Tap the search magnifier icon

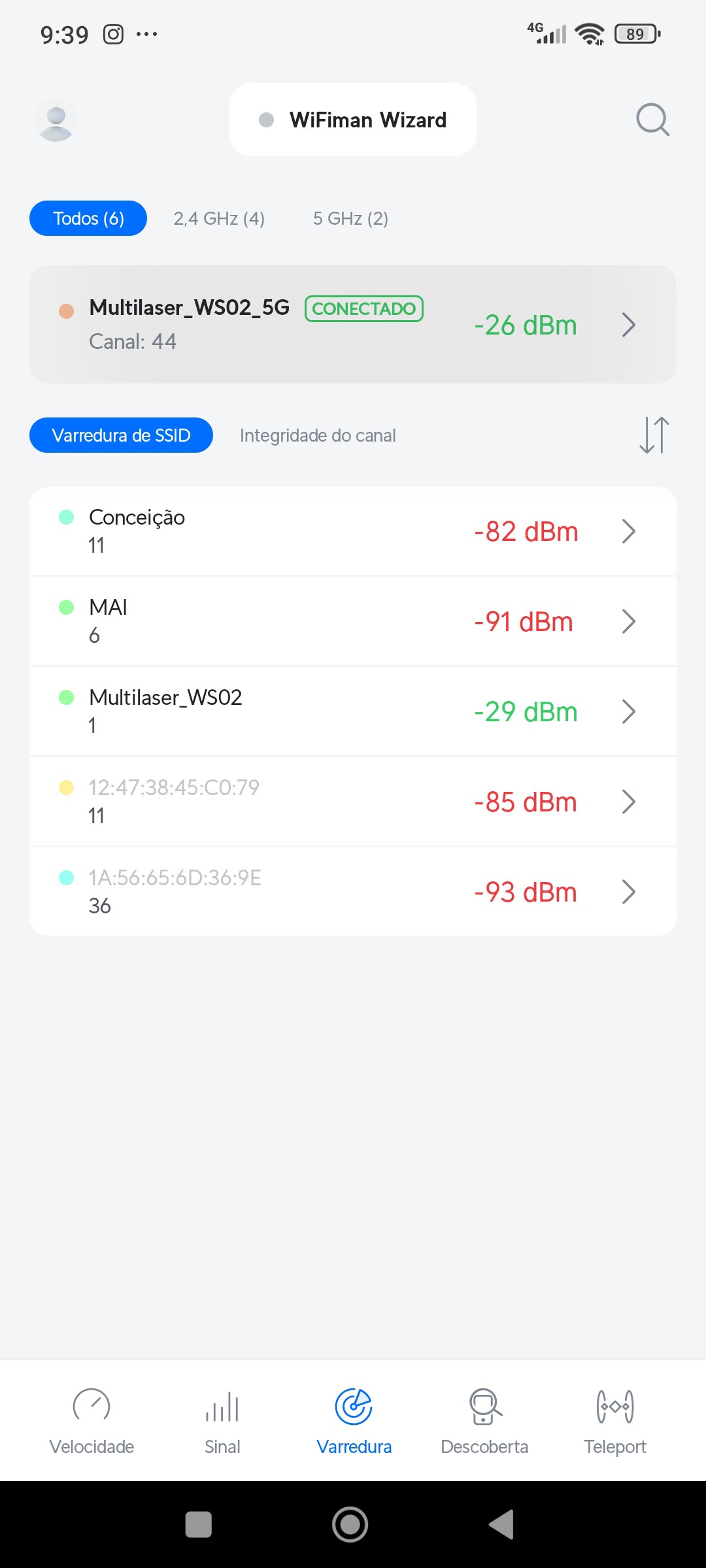coord(652,120)
